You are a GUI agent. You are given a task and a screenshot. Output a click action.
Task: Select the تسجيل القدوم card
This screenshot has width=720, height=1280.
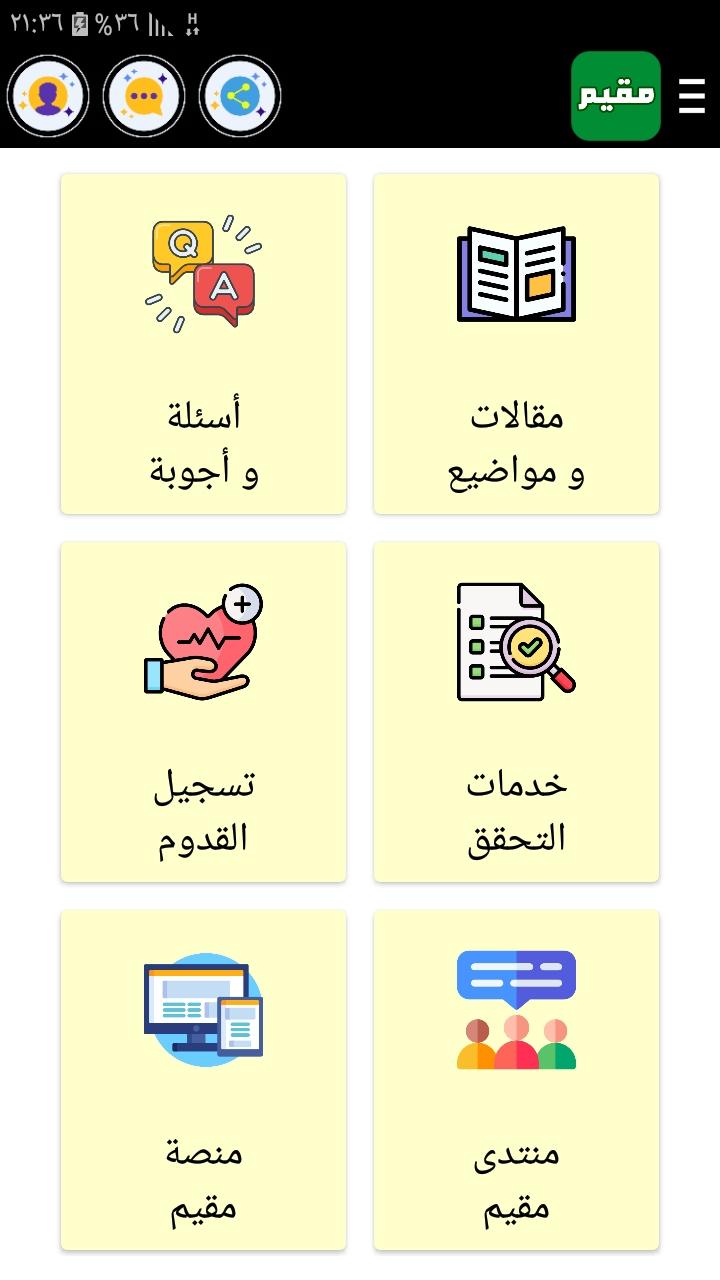(204, 712)
